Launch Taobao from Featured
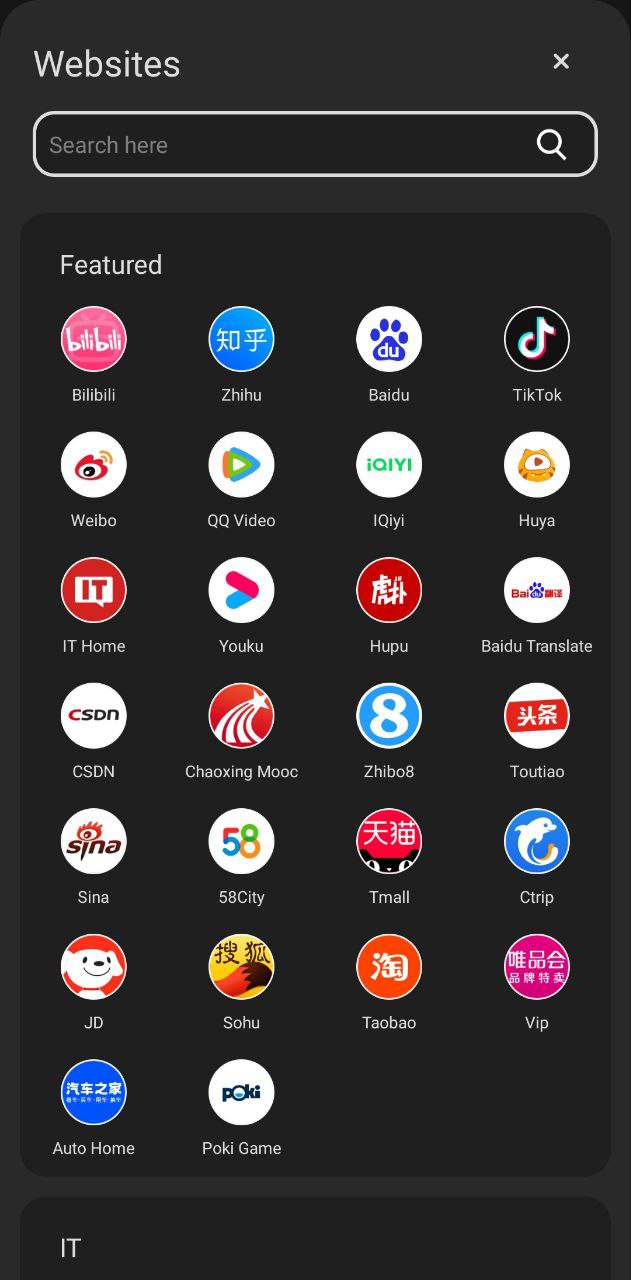 tap(389, 967)
